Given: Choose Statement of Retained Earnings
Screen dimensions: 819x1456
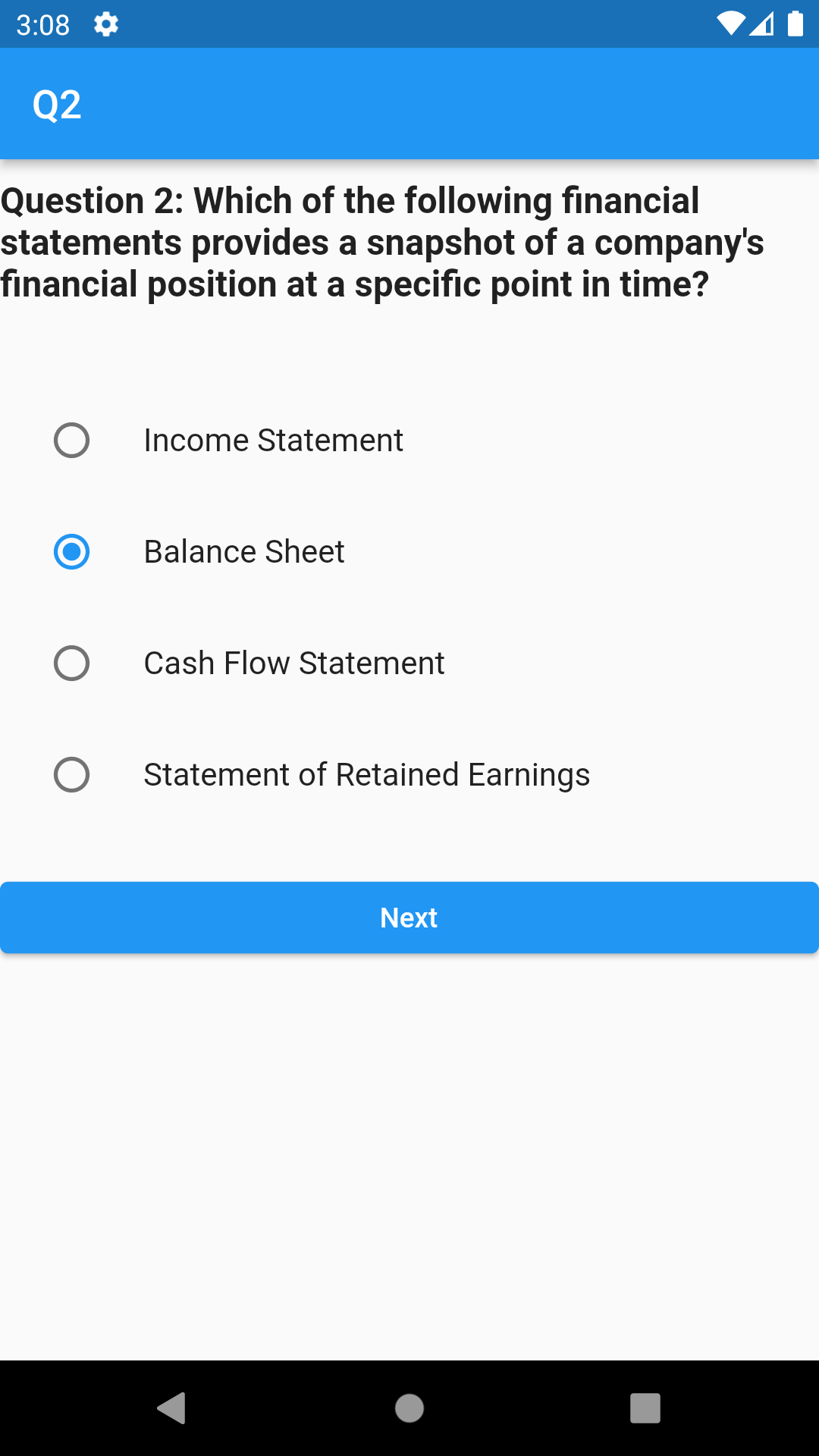Looking at the screenshot, I should [71, 774].
